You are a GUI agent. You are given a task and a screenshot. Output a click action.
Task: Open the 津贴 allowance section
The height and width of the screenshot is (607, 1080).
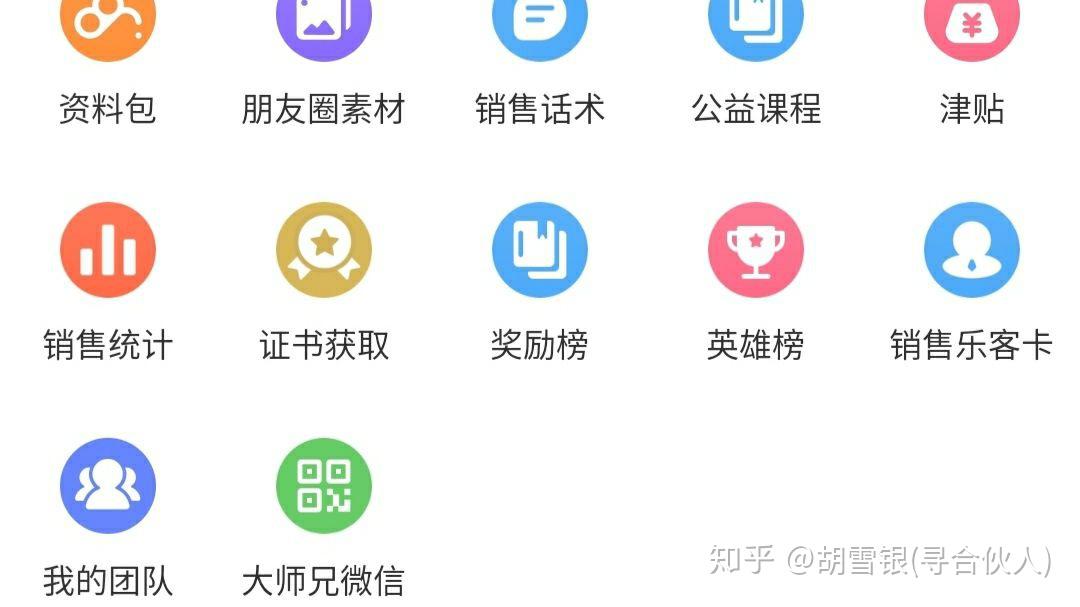[x=971, y=30]
